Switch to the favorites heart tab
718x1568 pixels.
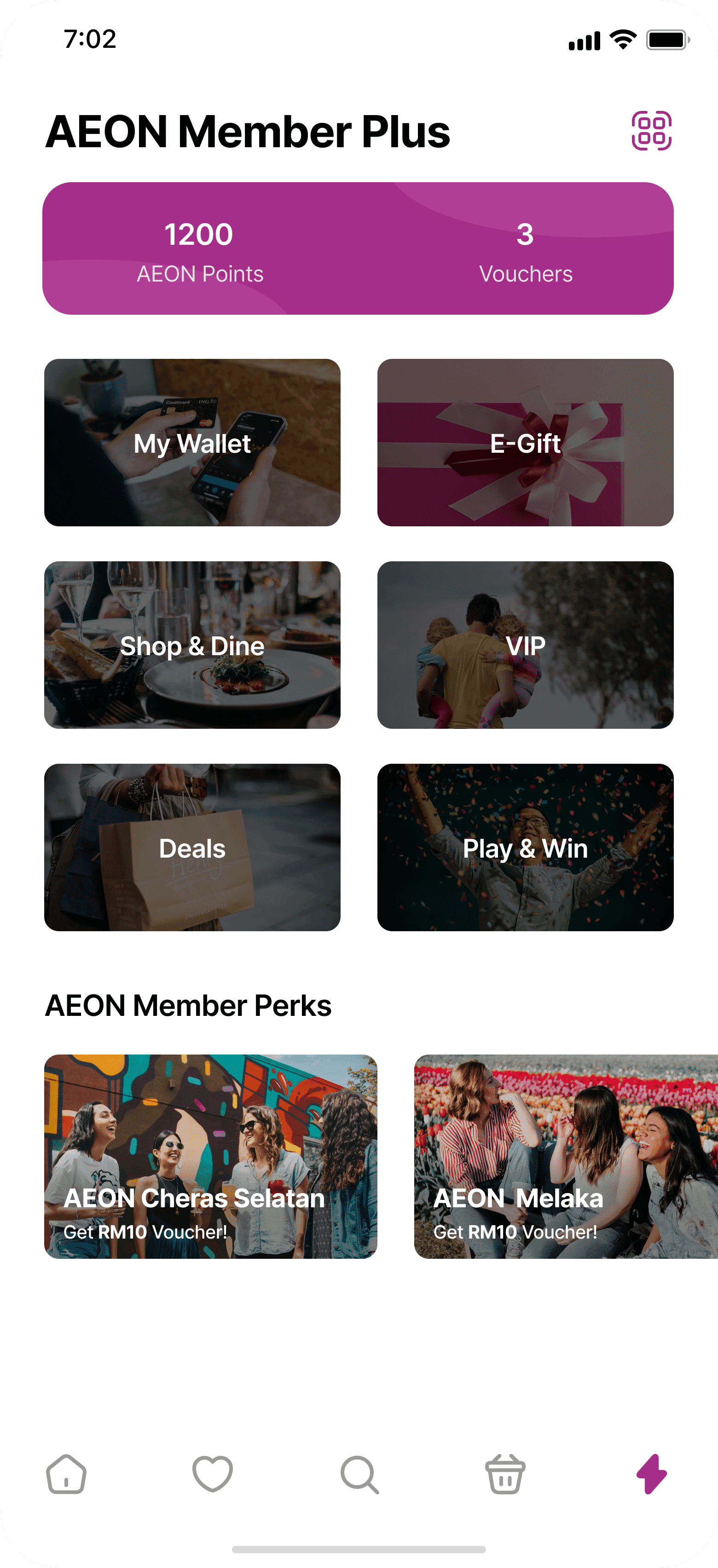[x=213, y=1474]
